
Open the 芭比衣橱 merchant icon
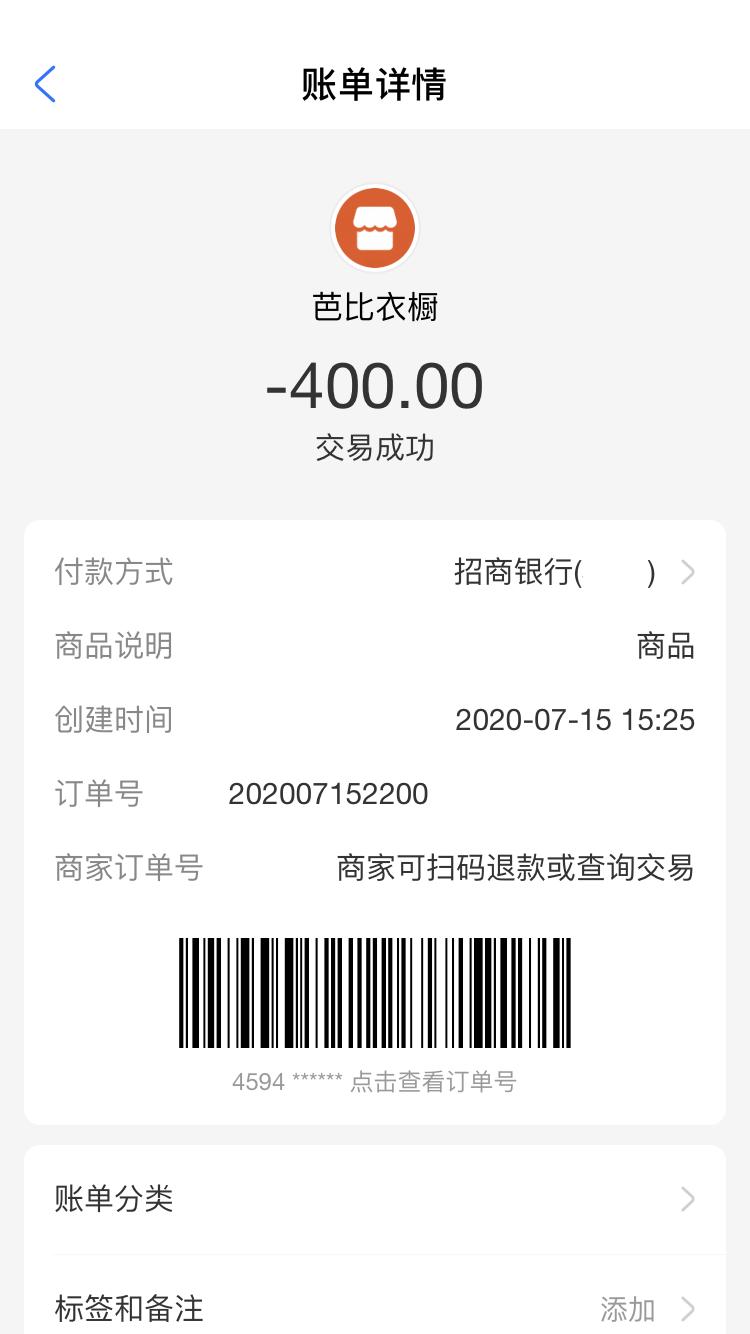tap(375, 228)
